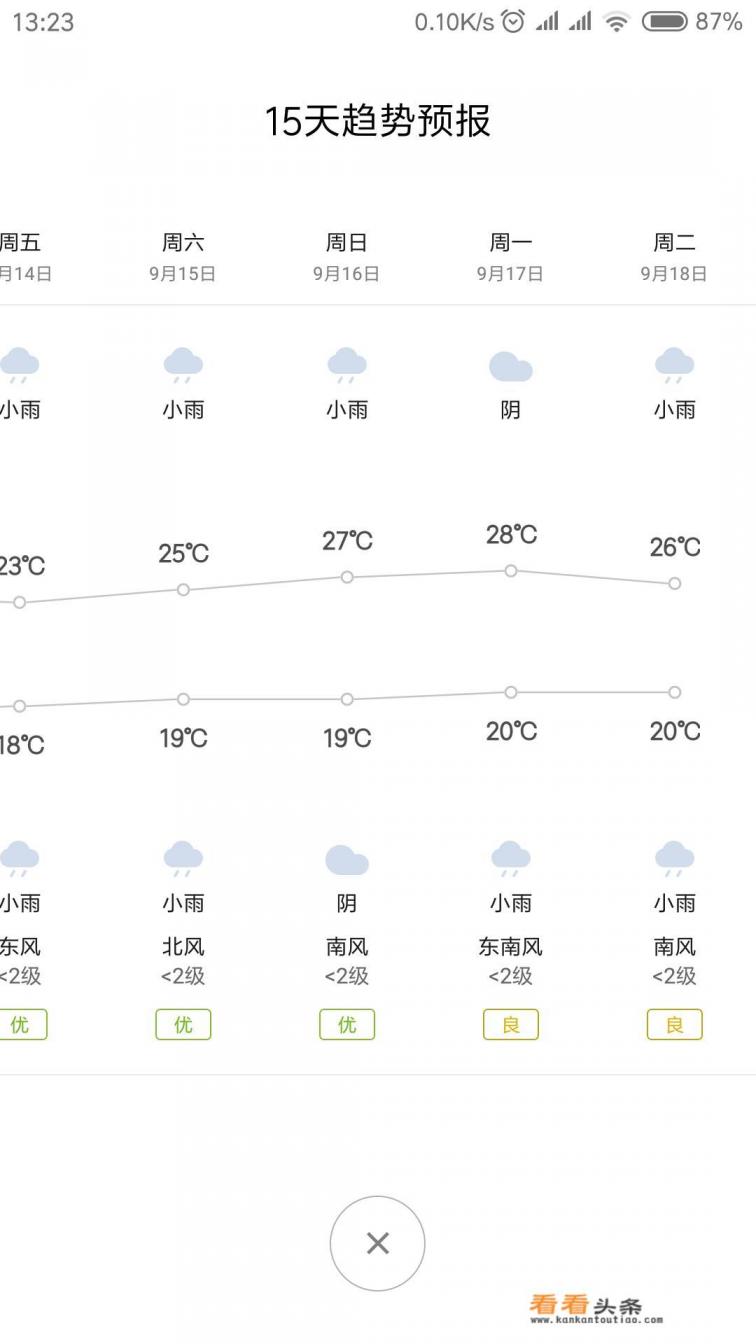Screen dimensions: 756x1344
Task: Tap the alarm clock icon in status bar
Action: click(510, 22)
